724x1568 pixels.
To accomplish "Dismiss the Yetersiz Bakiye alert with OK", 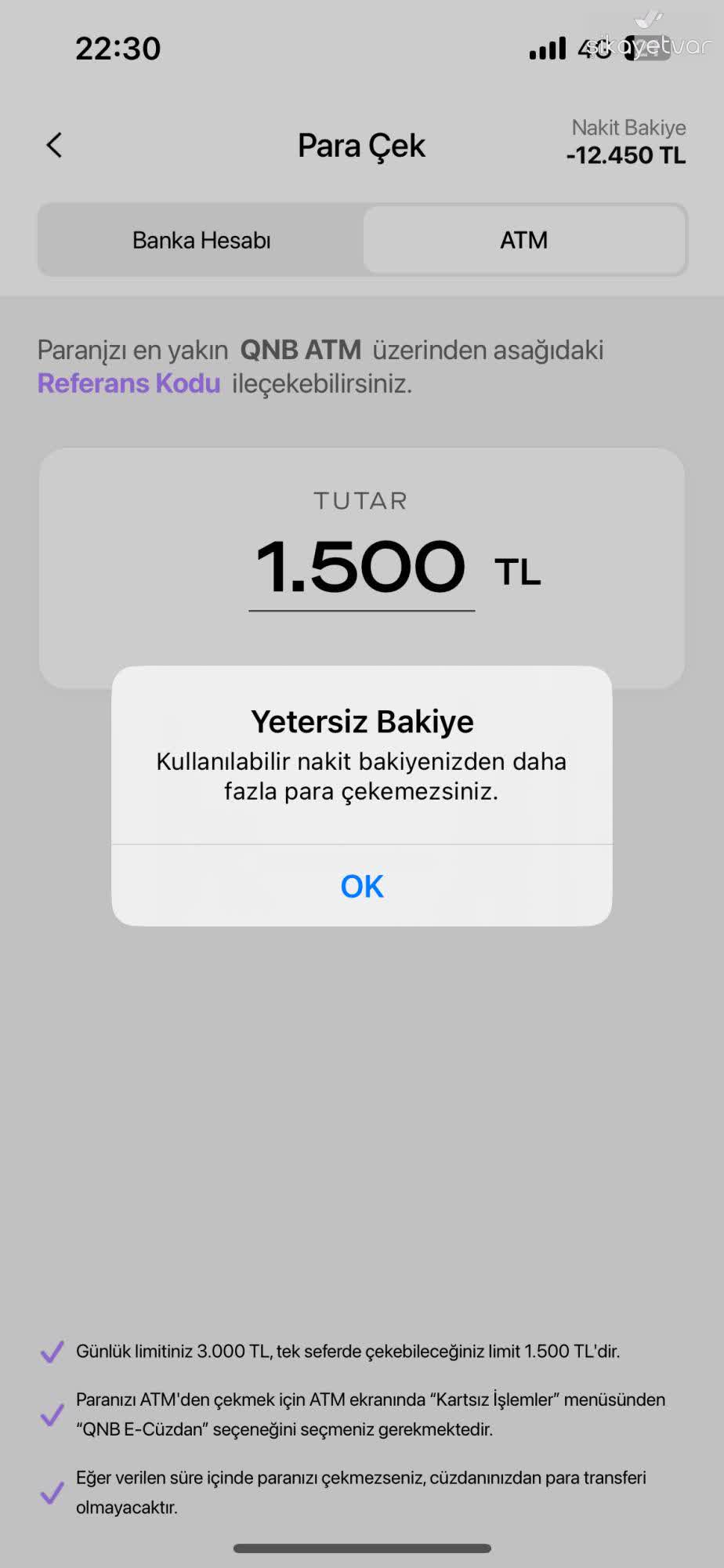I will pyautogui.click(x=361, y=886).
